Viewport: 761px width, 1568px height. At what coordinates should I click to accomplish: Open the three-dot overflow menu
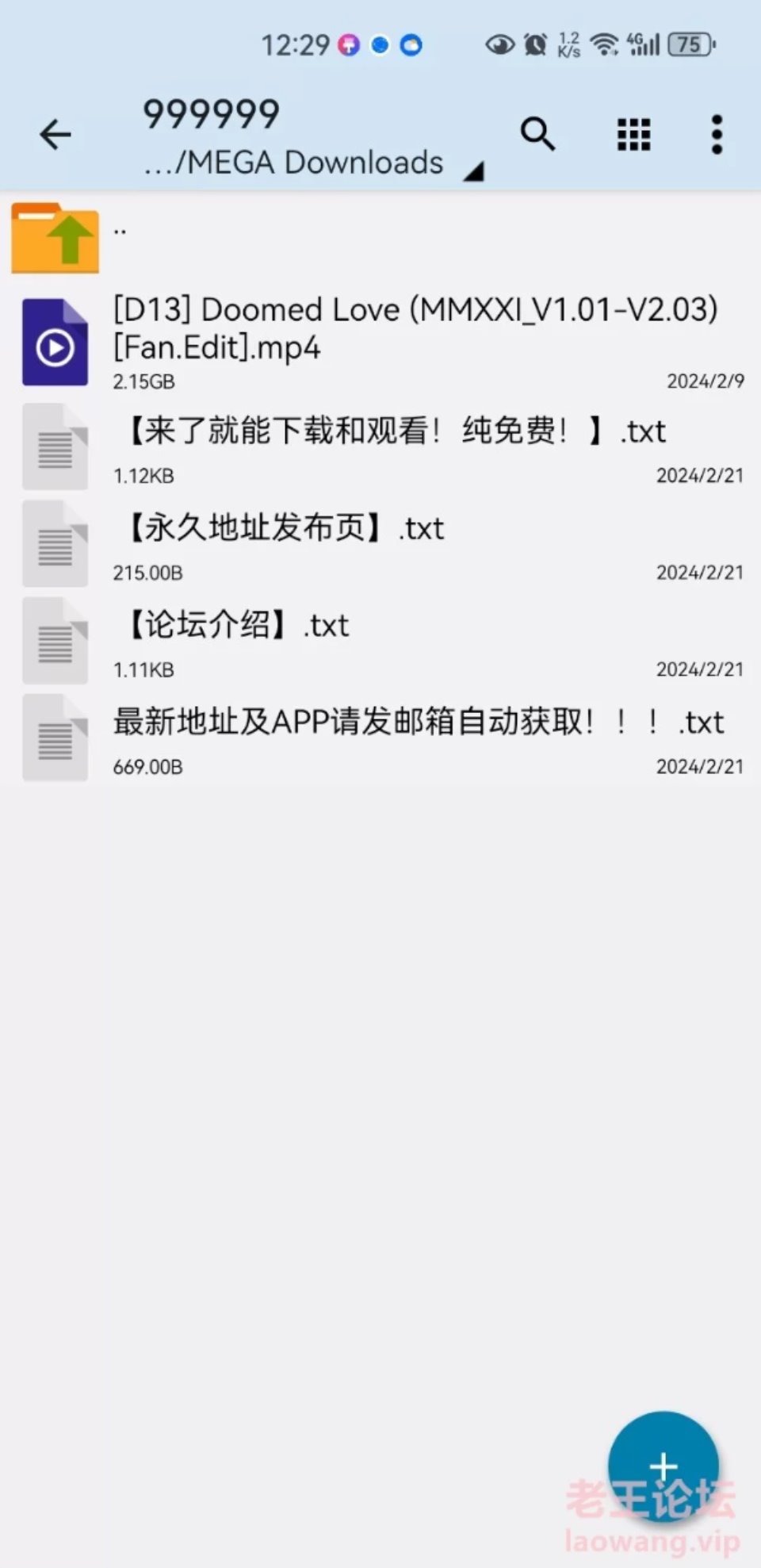tap(717, 134)
